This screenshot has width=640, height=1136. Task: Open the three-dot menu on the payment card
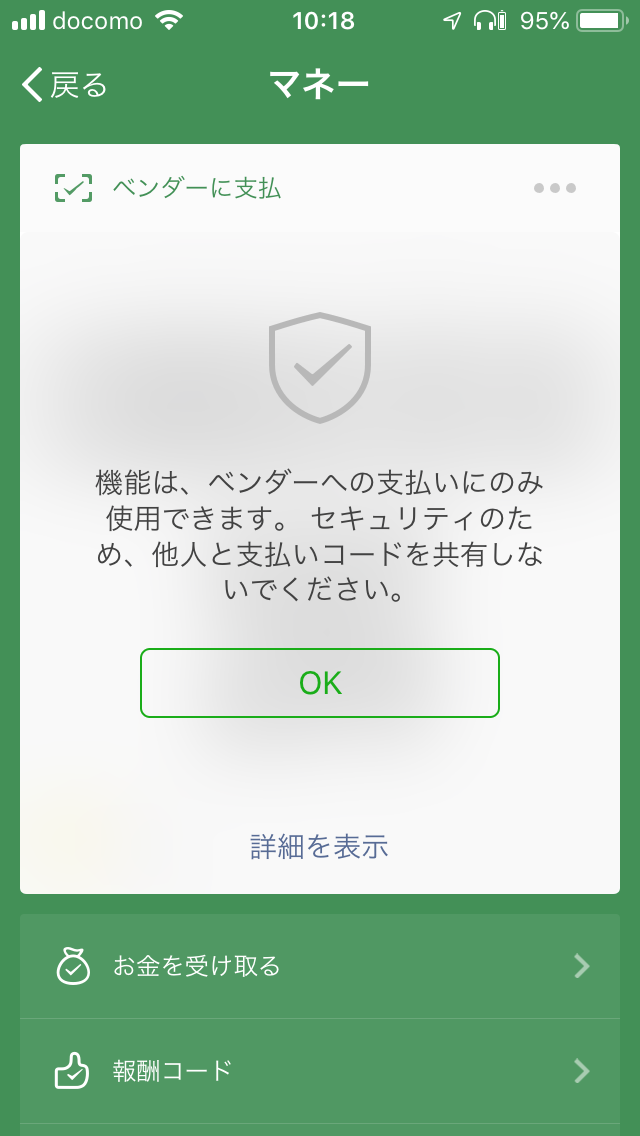554,188
